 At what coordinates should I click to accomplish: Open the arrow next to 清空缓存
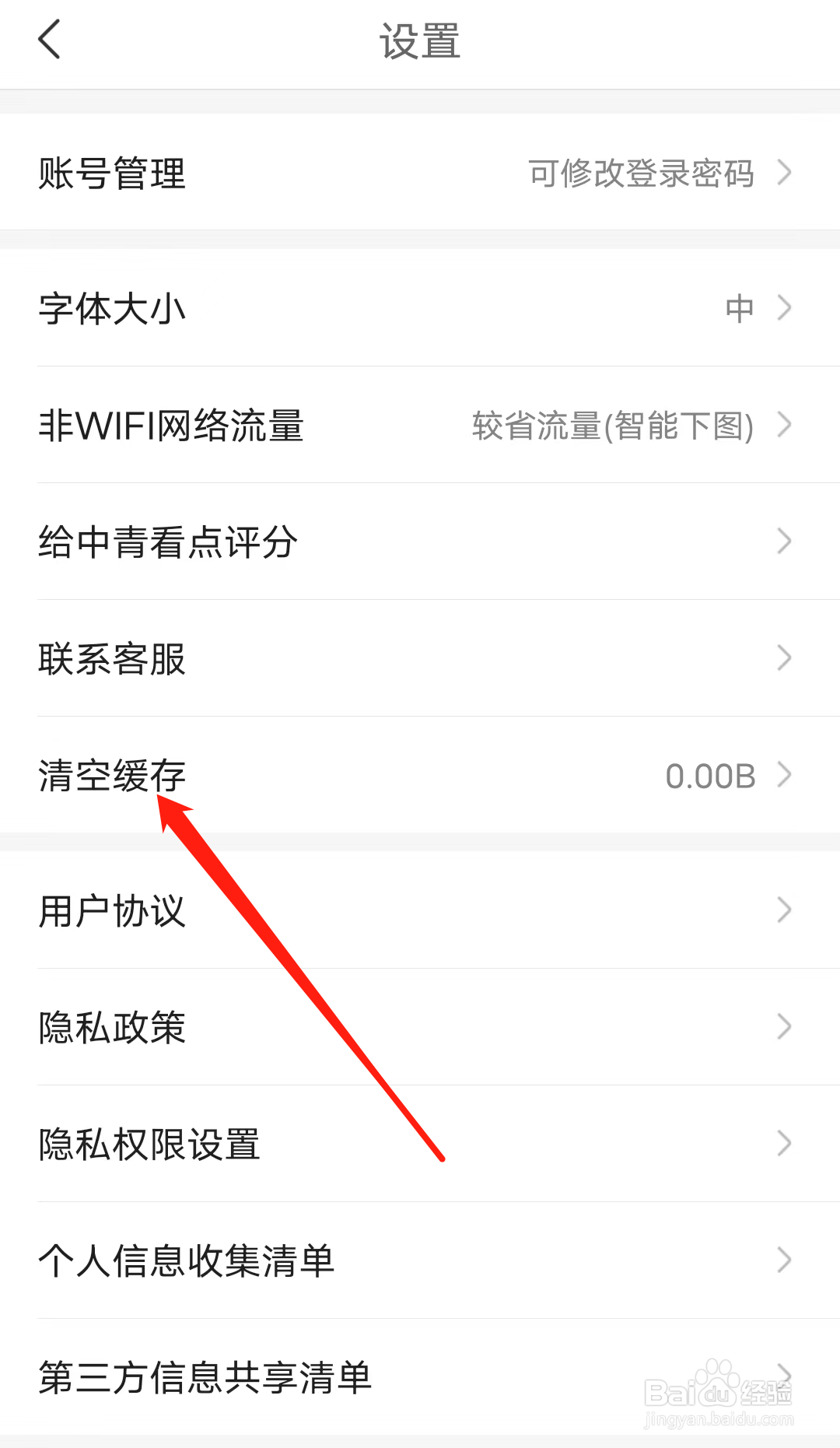pyautogui.click(x=786, y=775)
